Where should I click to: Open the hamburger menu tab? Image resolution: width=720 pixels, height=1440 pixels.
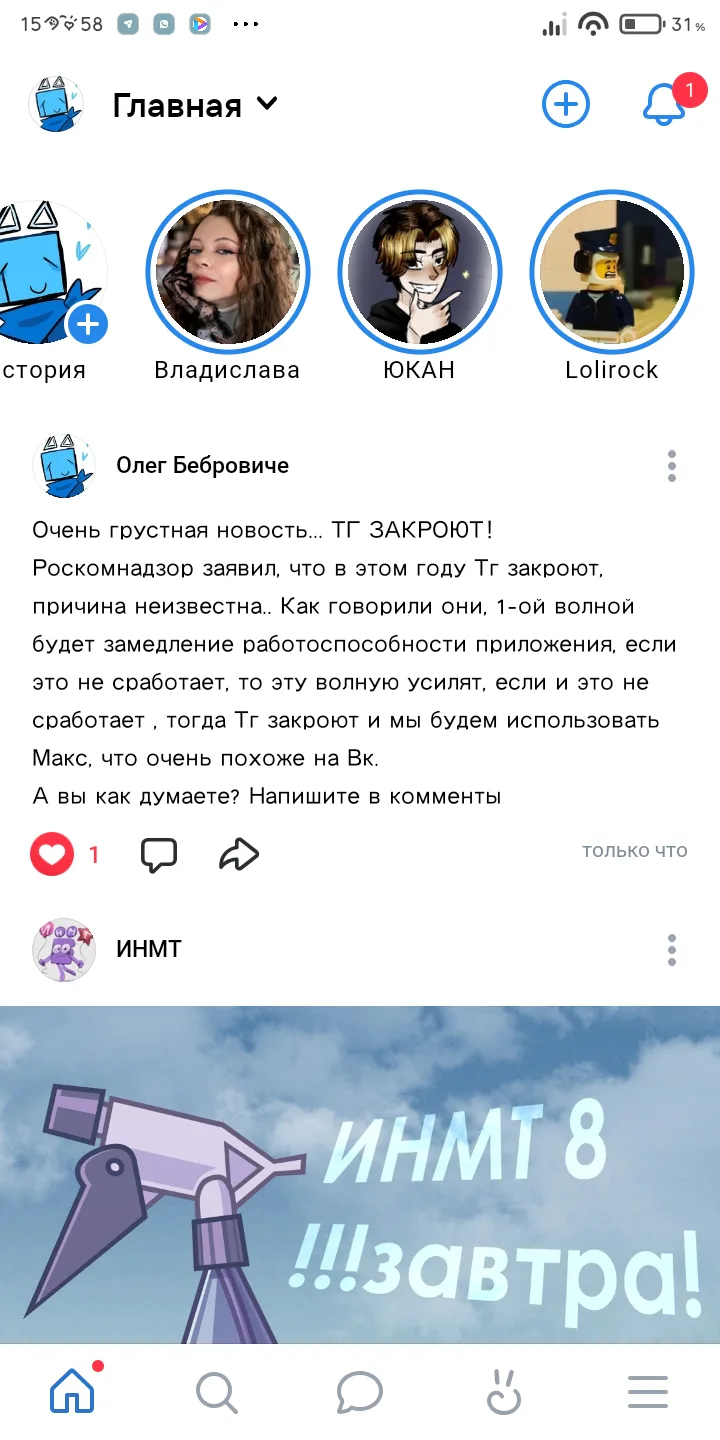tap(648, 1392)
